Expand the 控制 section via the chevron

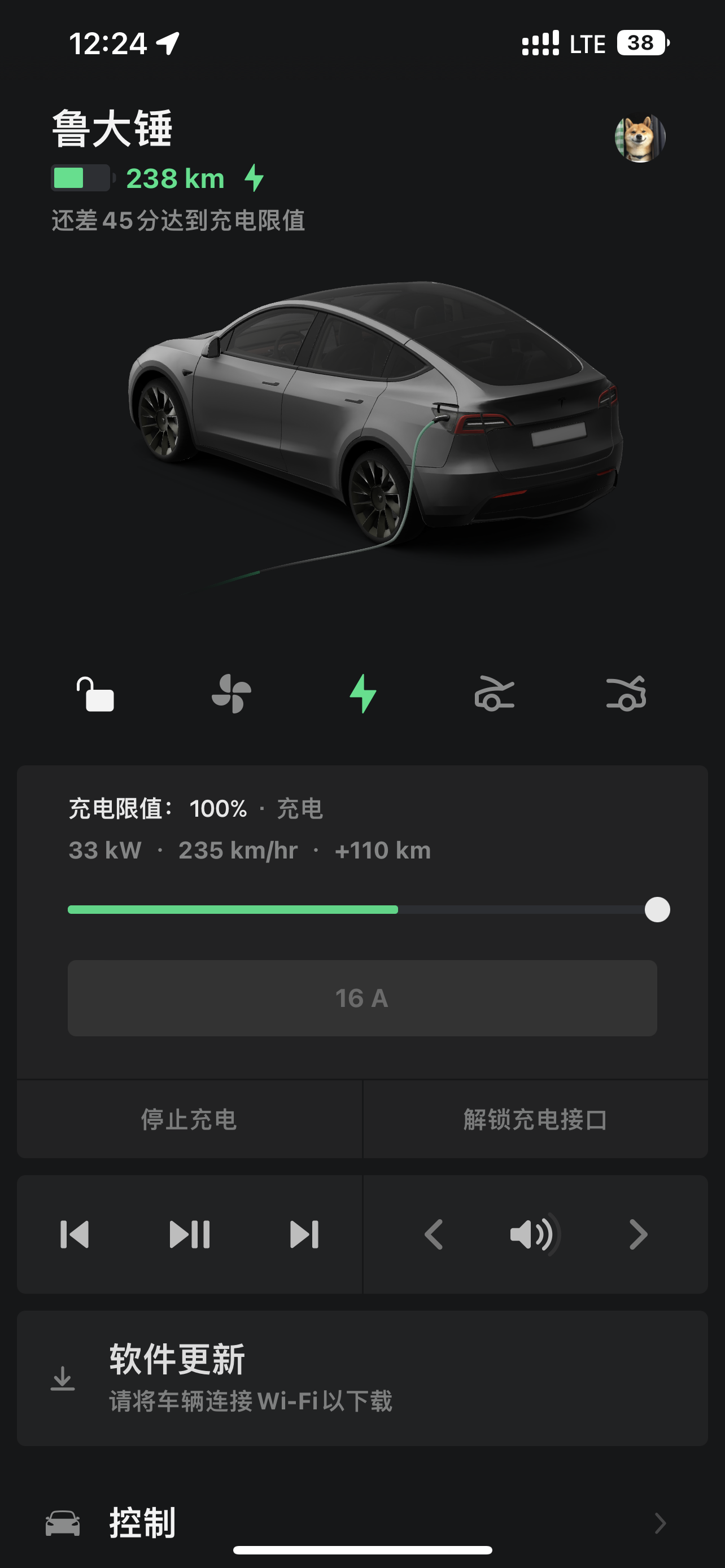(x=661, y=1523)
